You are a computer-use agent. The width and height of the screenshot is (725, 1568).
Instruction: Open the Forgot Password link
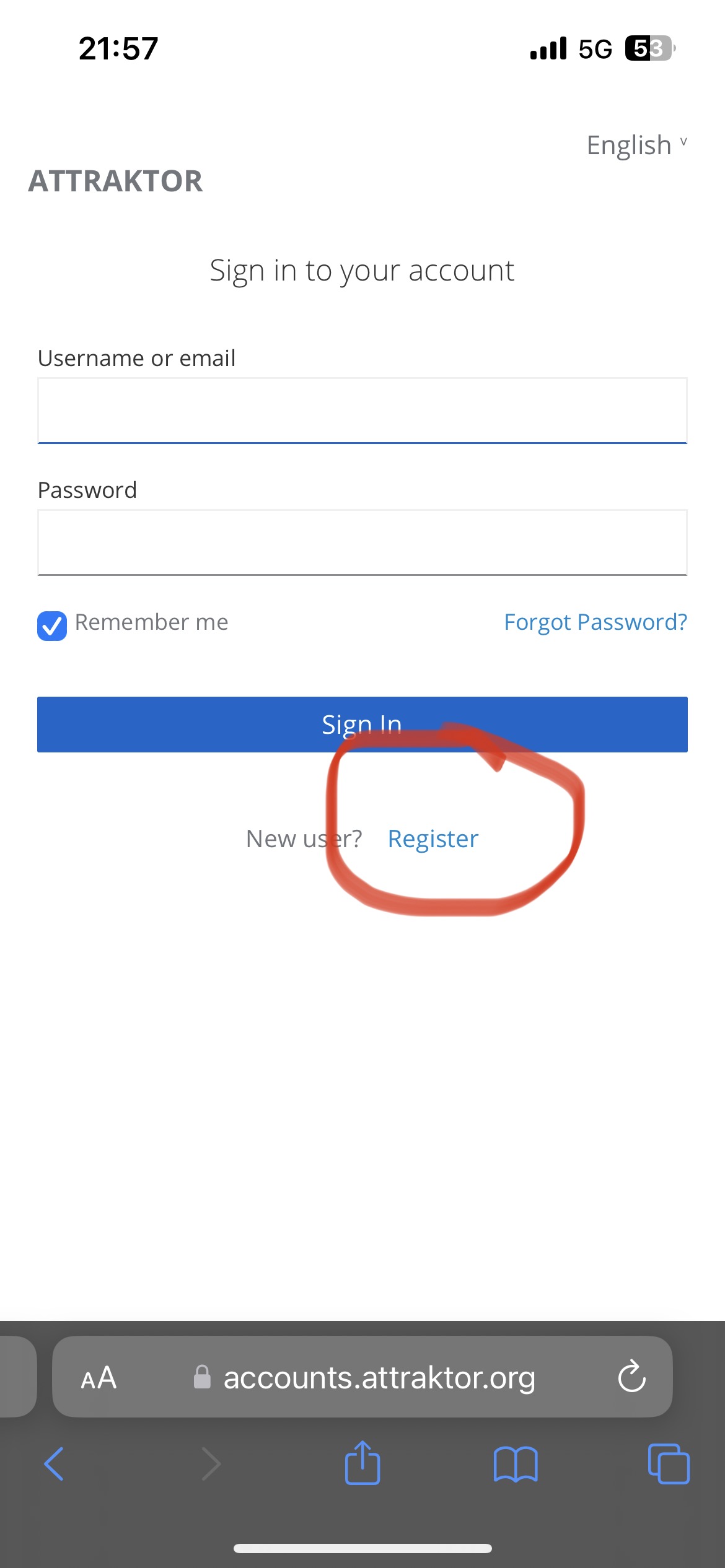tap(595, 622)
